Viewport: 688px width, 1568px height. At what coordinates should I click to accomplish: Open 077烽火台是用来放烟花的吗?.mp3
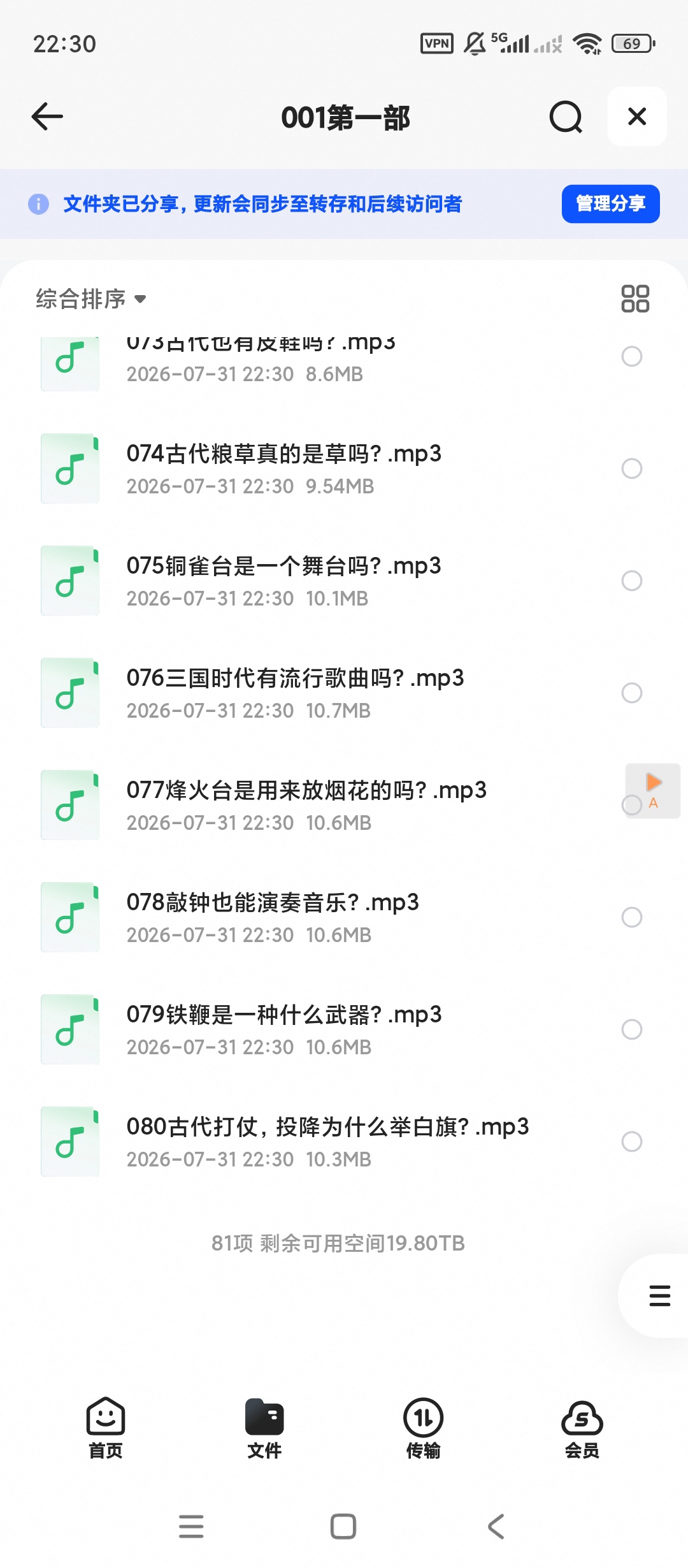(344, 805)
